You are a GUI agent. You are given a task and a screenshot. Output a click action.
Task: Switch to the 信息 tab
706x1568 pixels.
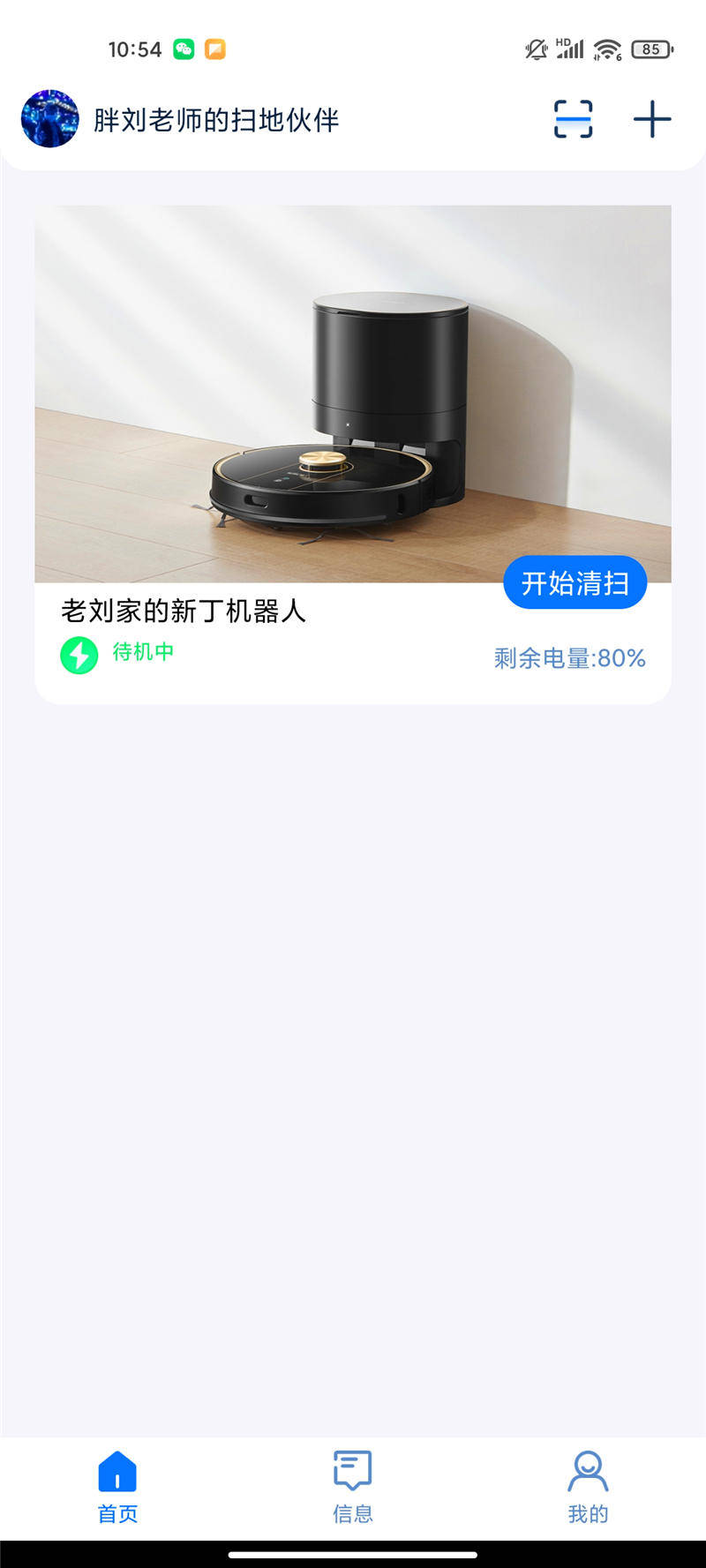pyautogui.click(x=352, y=1488)
